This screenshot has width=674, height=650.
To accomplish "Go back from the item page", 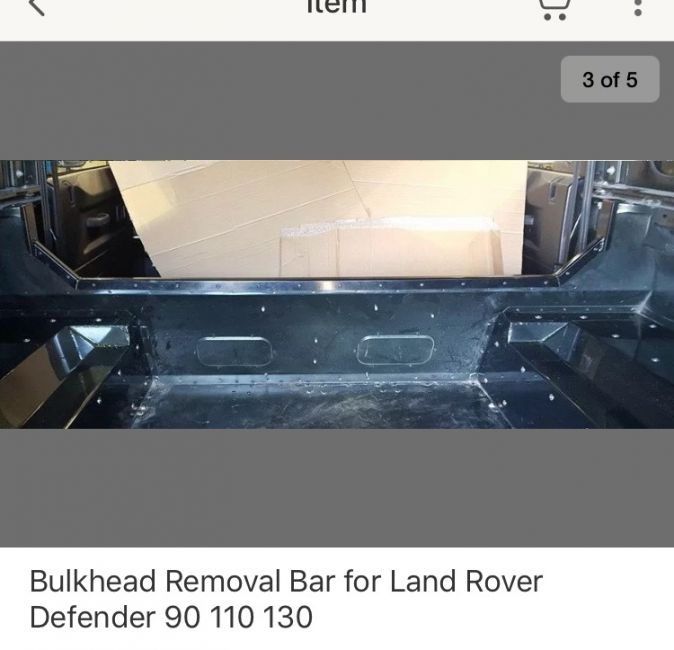I will point(36,7).
